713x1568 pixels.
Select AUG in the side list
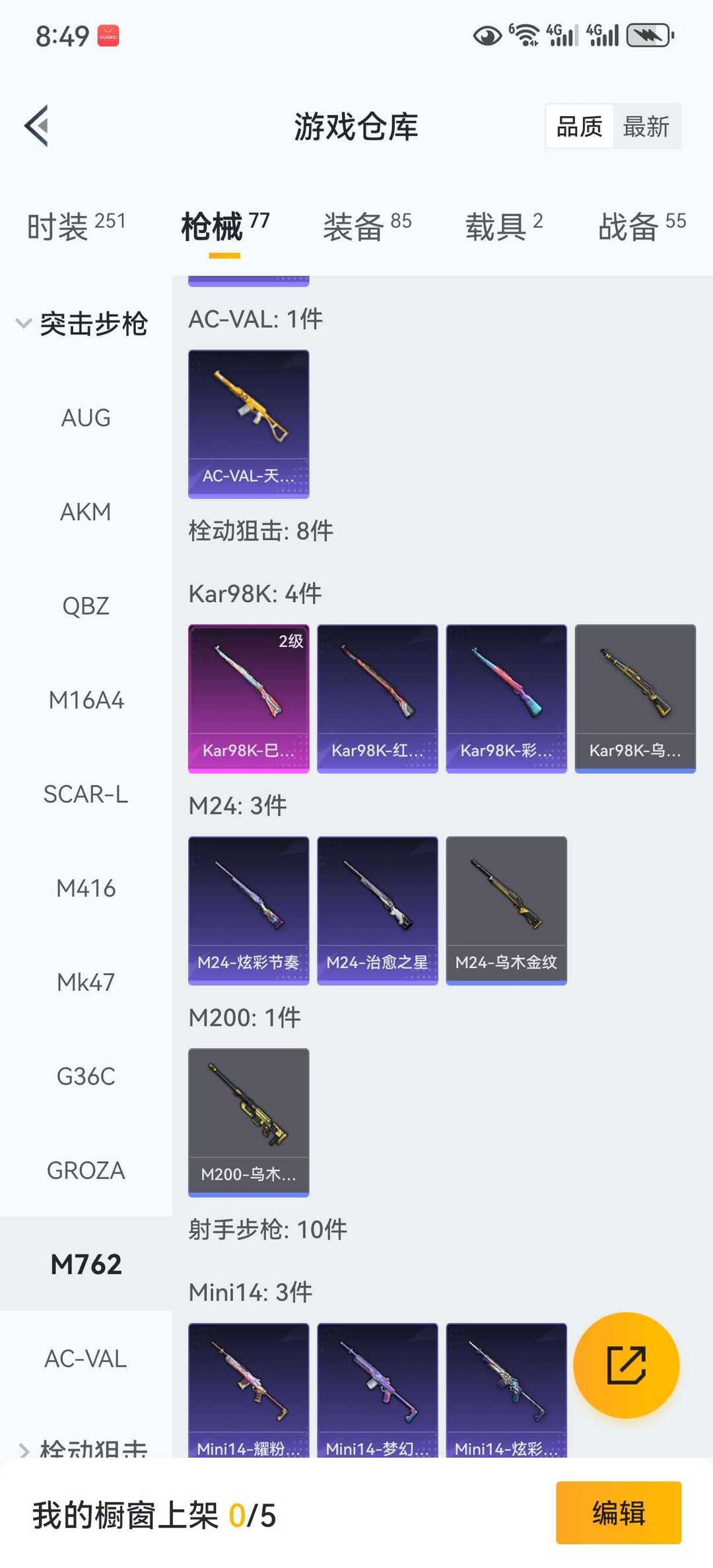[86, 418]
